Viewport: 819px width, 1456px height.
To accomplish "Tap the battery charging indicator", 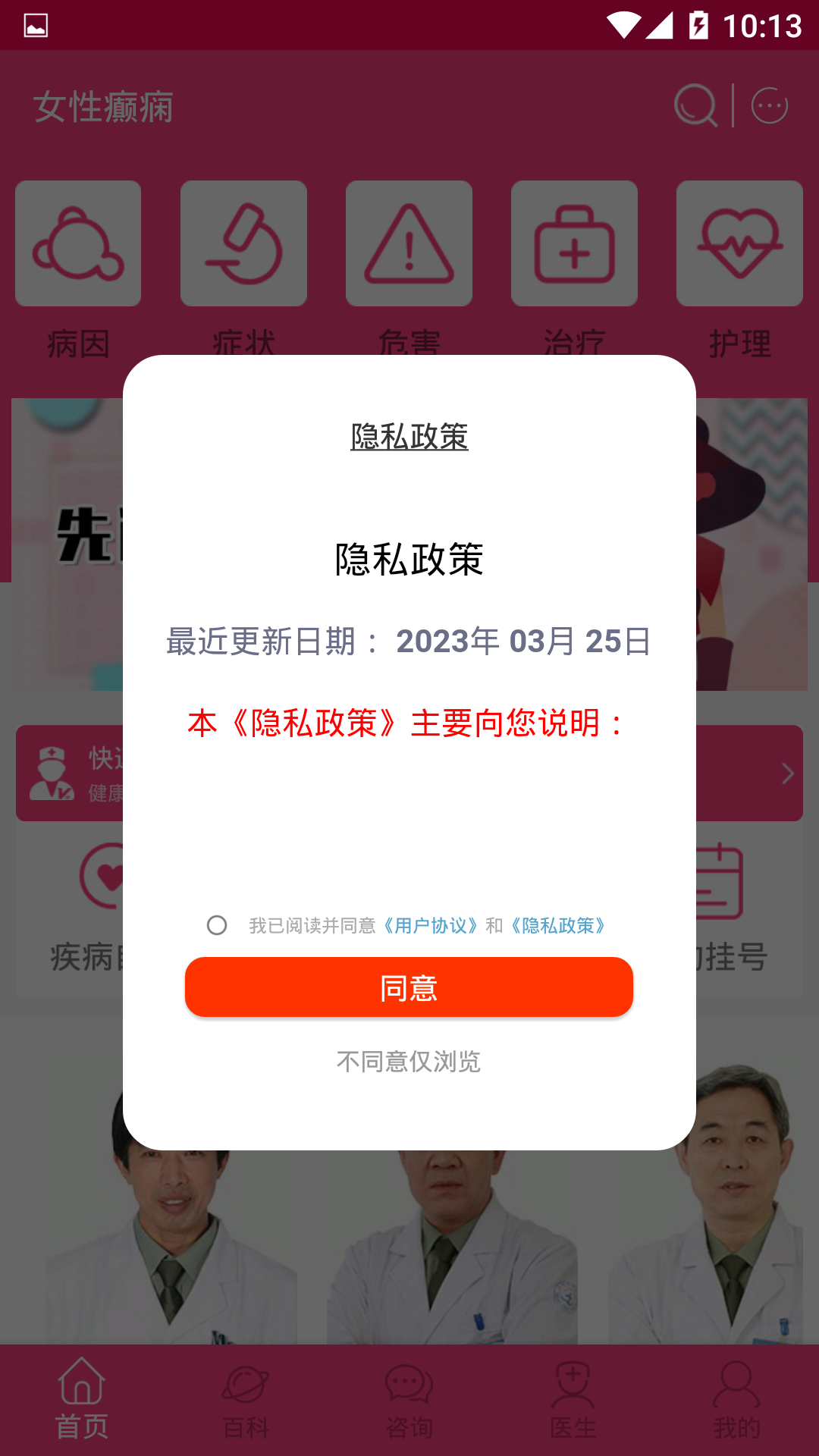I will click(x=698, y=24).
